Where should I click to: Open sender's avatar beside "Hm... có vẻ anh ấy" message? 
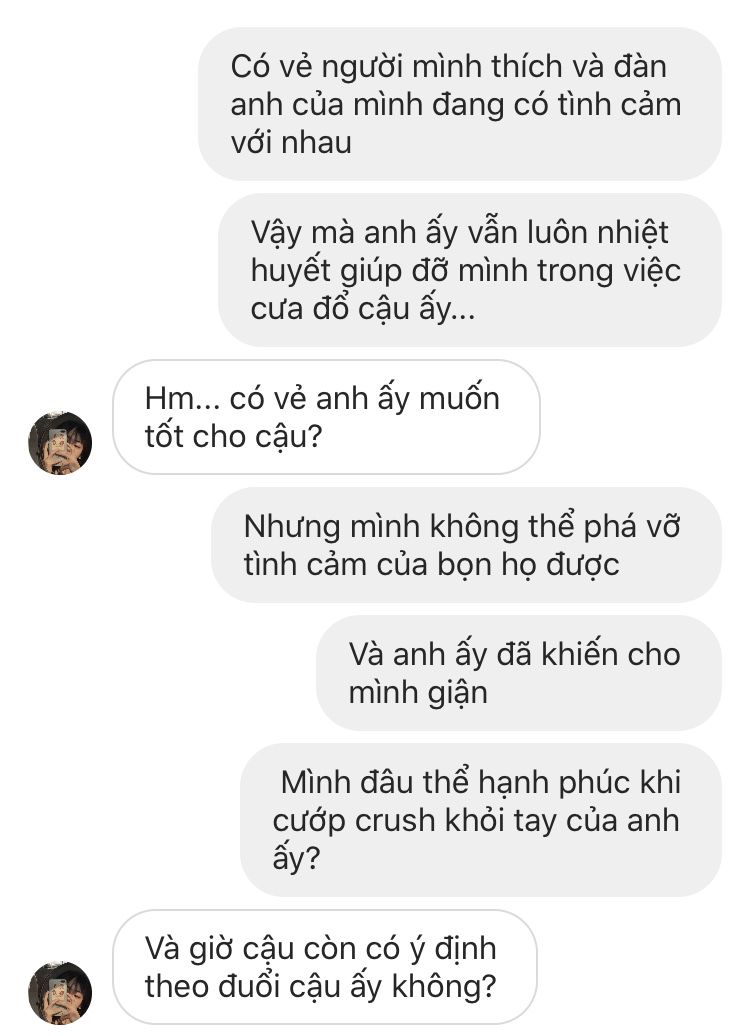click(60, 442)
